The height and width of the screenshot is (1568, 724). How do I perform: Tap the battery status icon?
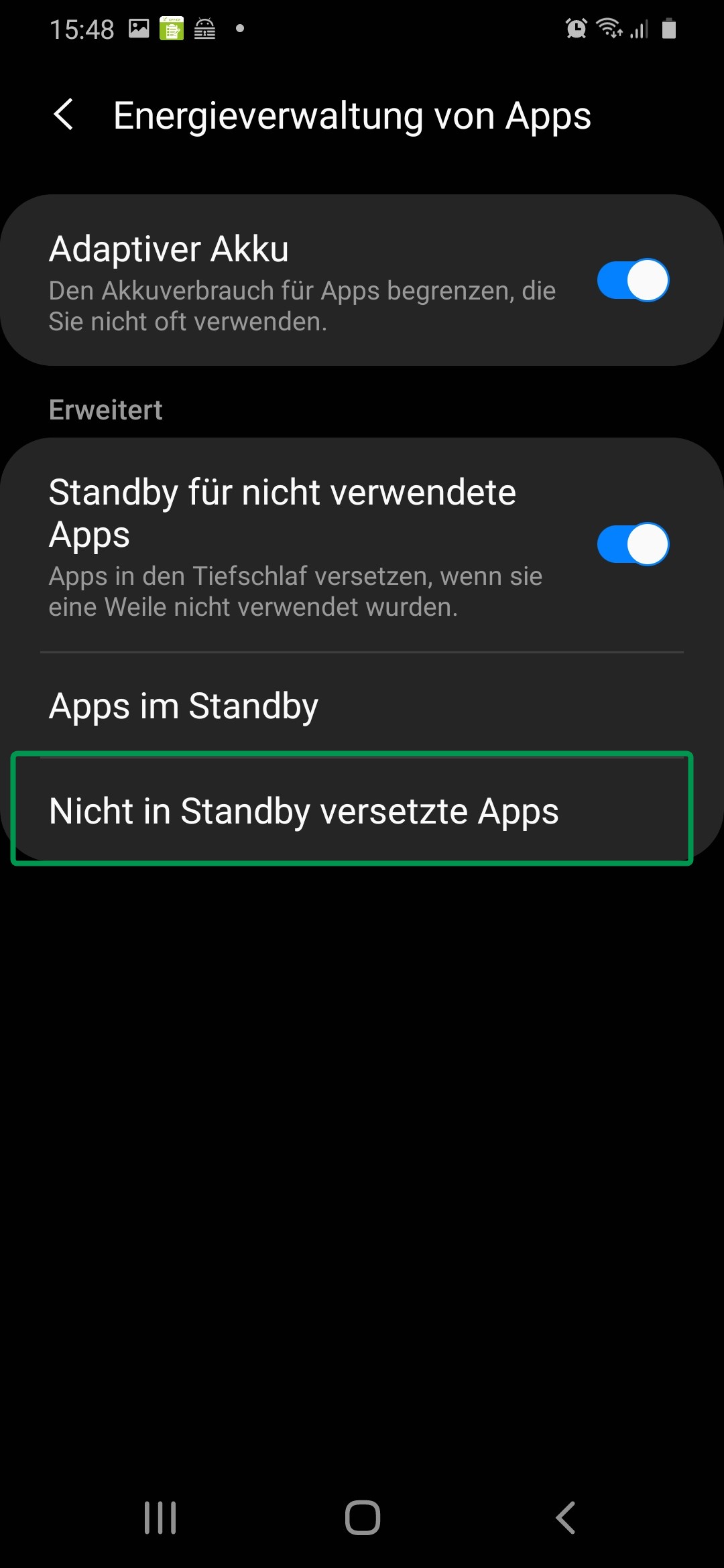click(670, 27)
